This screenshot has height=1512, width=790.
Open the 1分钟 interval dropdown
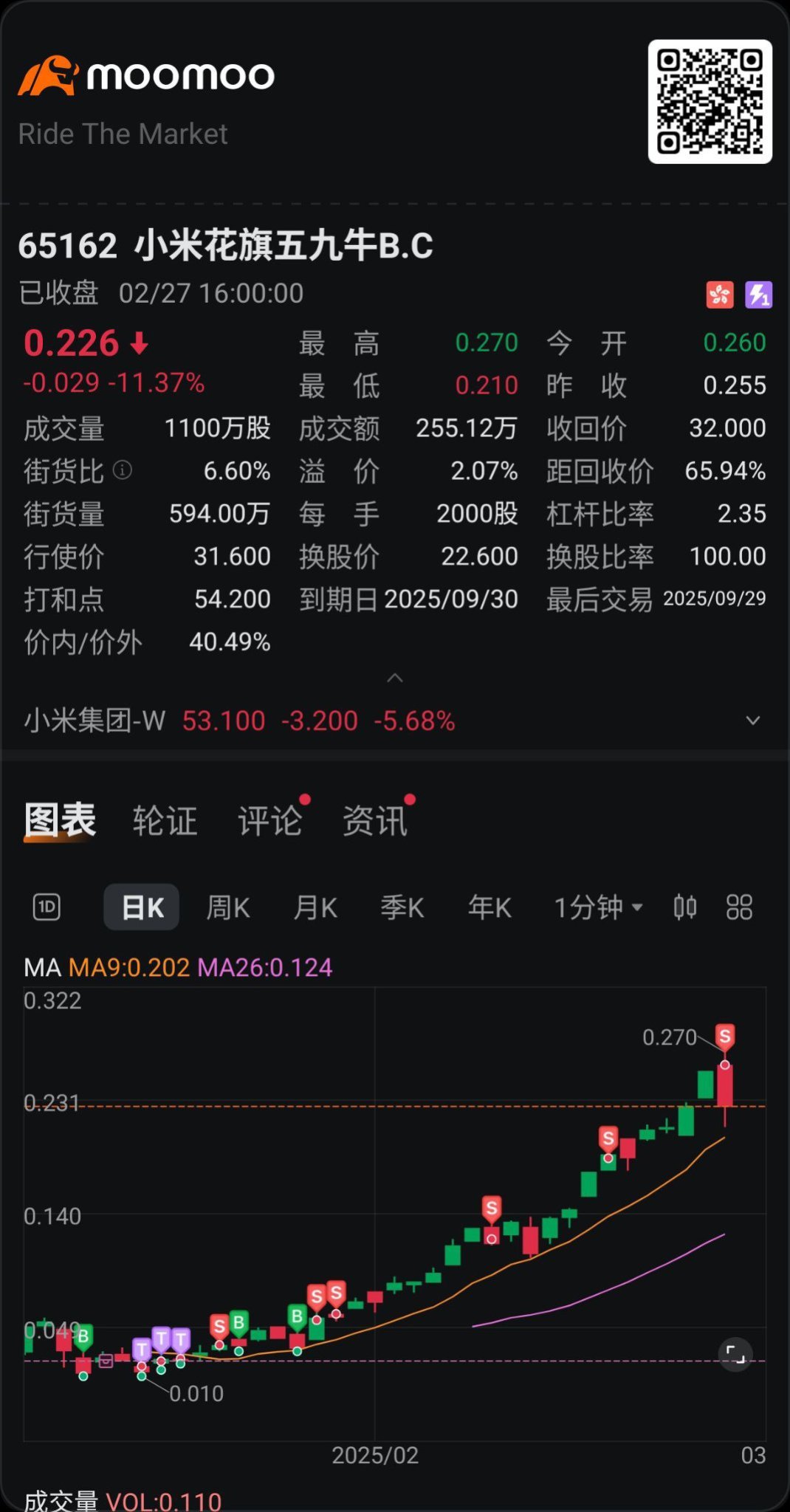598,907
